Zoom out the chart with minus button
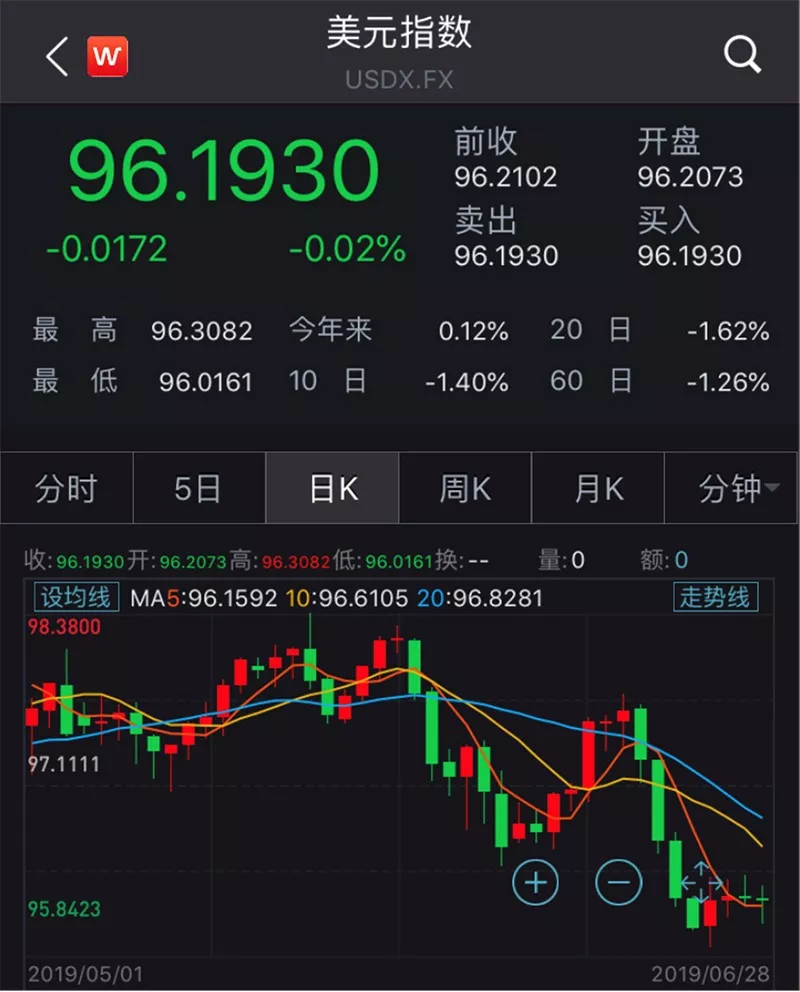This screenshot has height=992, width=800. [x=619, y=882]
